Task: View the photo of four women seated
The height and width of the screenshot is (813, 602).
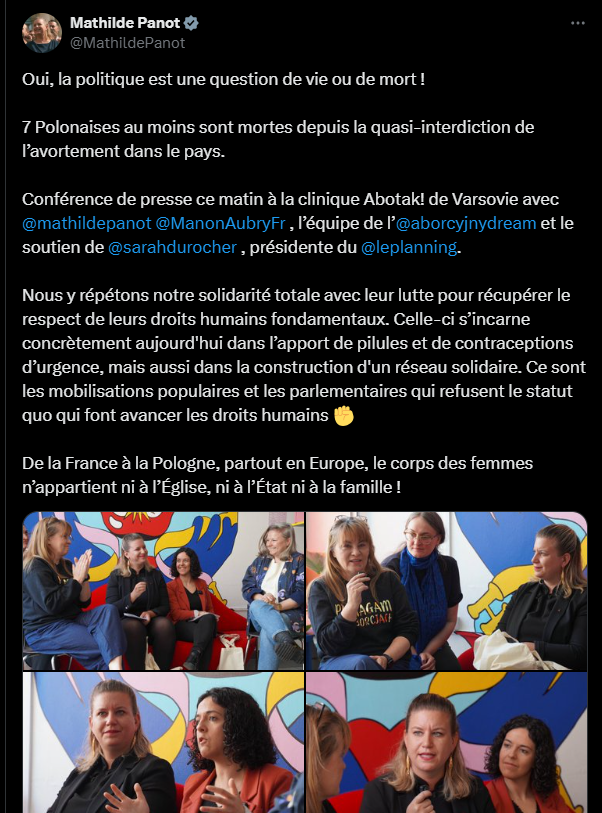Action: pyautogui.click(x=164, y=591)
